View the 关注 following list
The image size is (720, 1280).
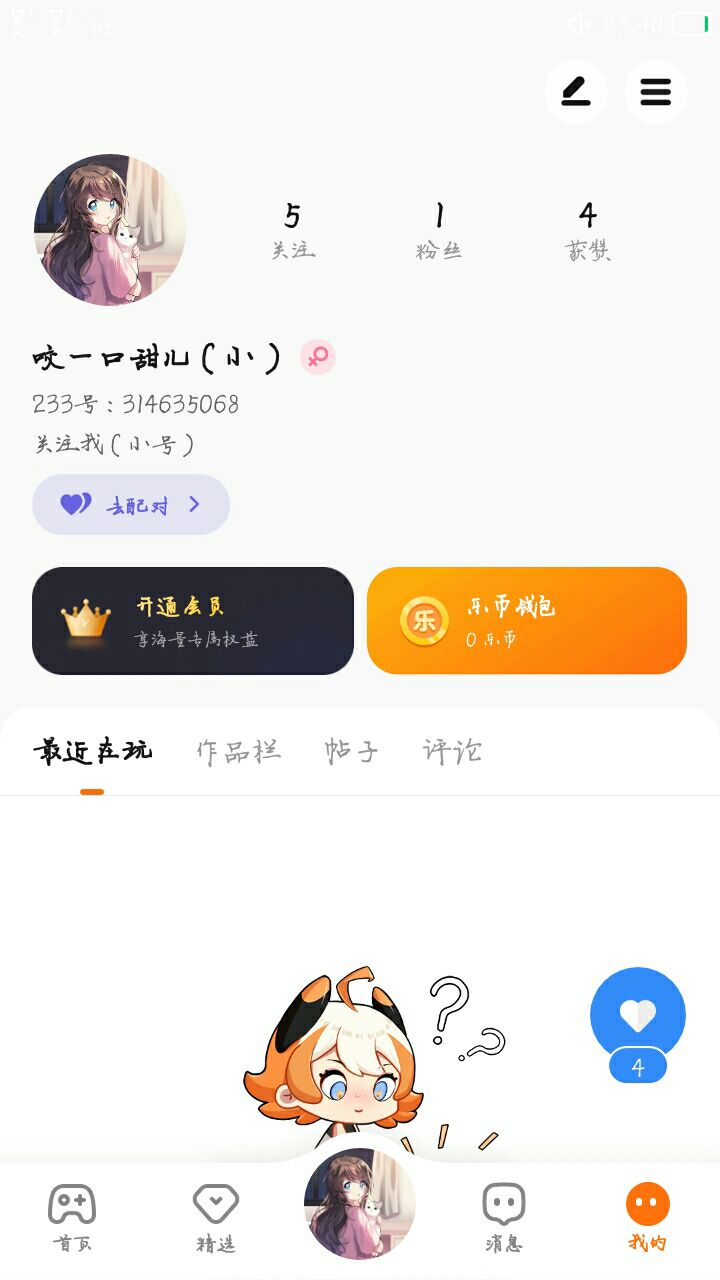(293, 230)
